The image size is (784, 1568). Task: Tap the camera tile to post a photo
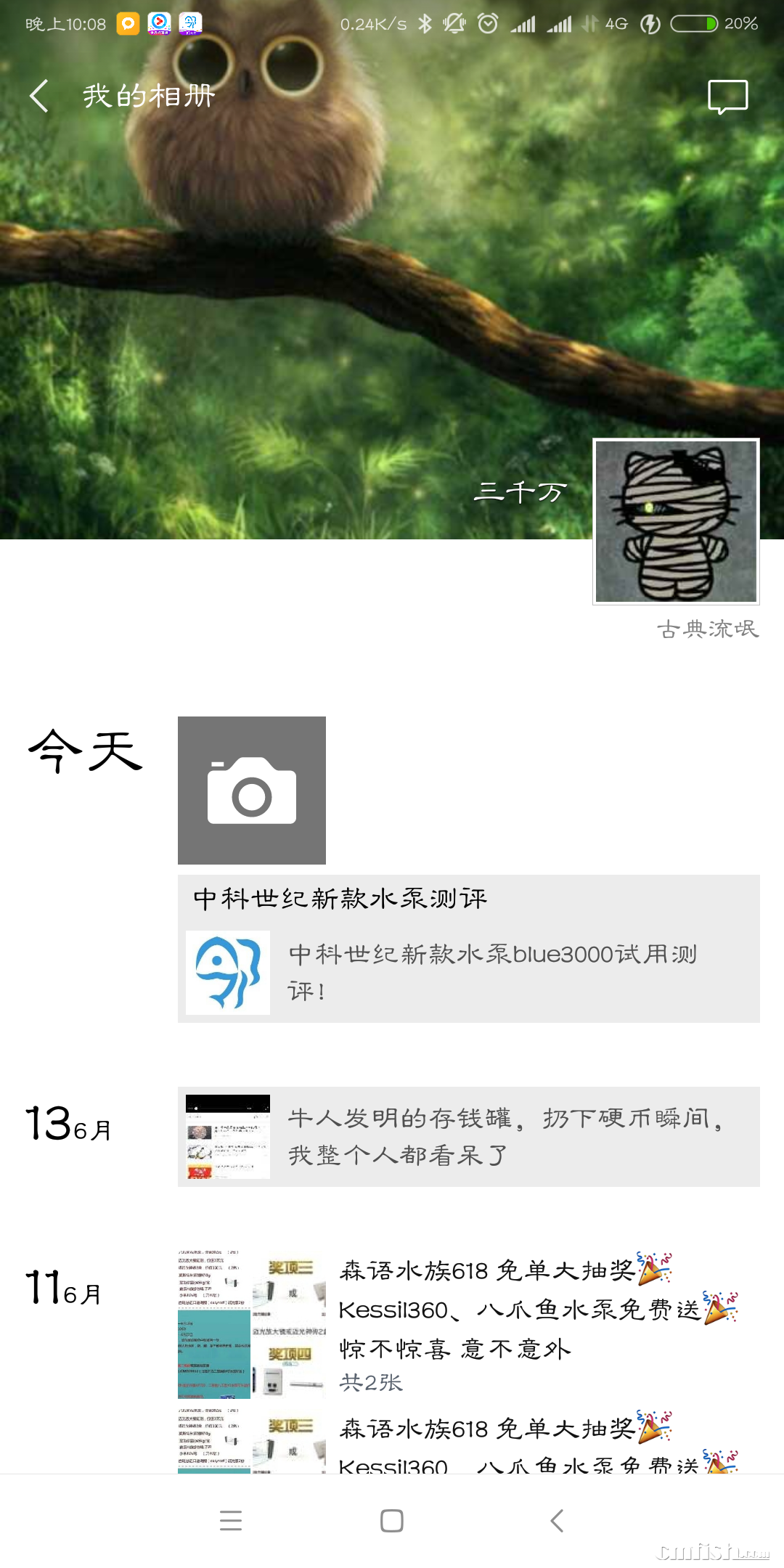point(252,790)
